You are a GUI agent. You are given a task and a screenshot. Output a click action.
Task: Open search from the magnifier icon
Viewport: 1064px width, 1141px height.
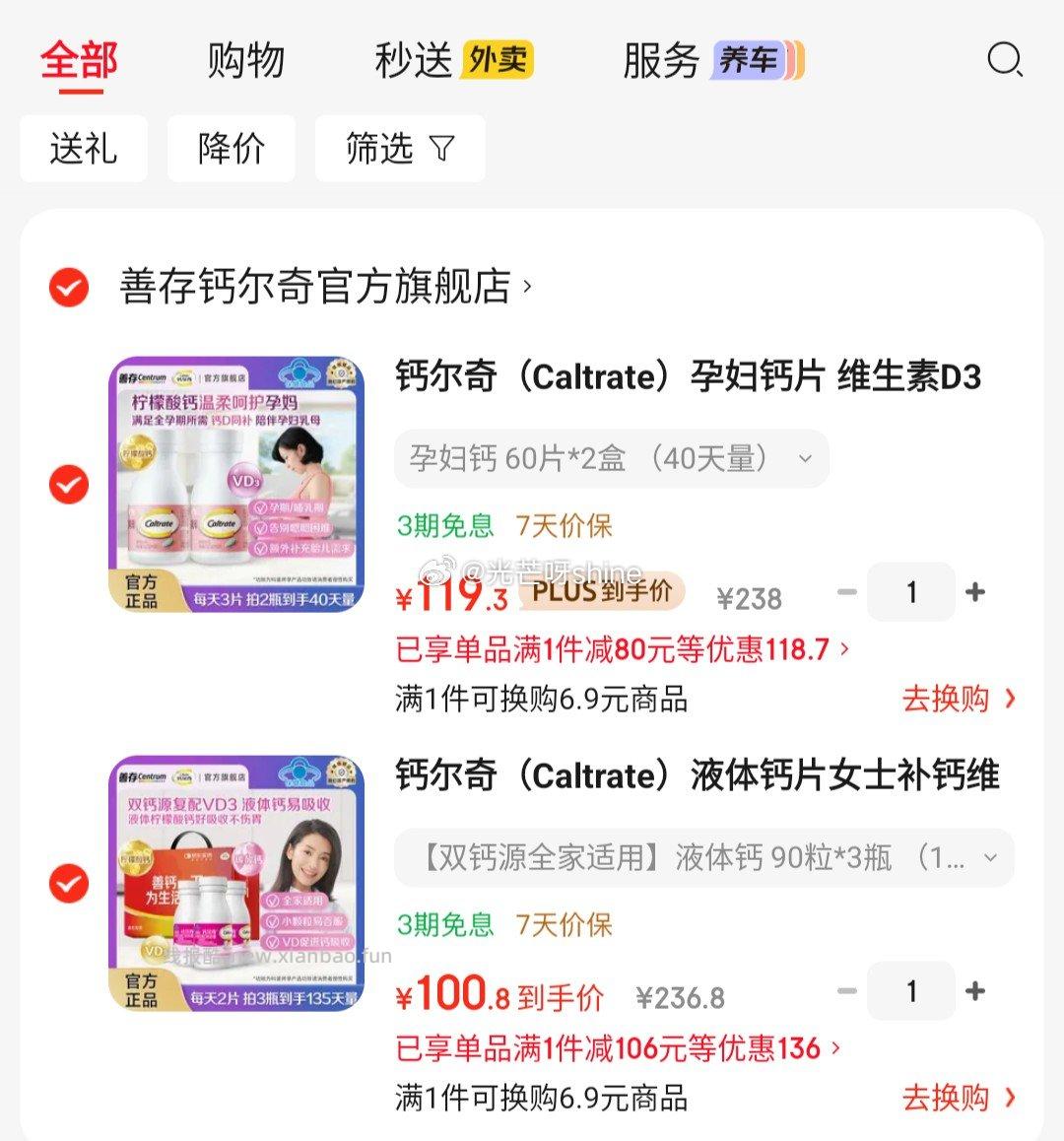(1004, 61)
